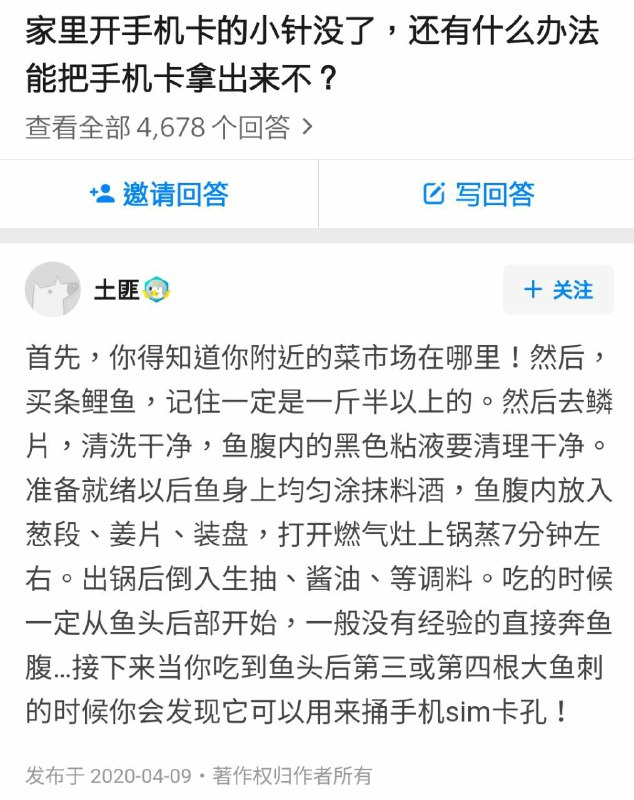The height and width of the screenshot is (800, 634).
Task: Follow the author 土匪 with 关注
Action: [558, 290]
